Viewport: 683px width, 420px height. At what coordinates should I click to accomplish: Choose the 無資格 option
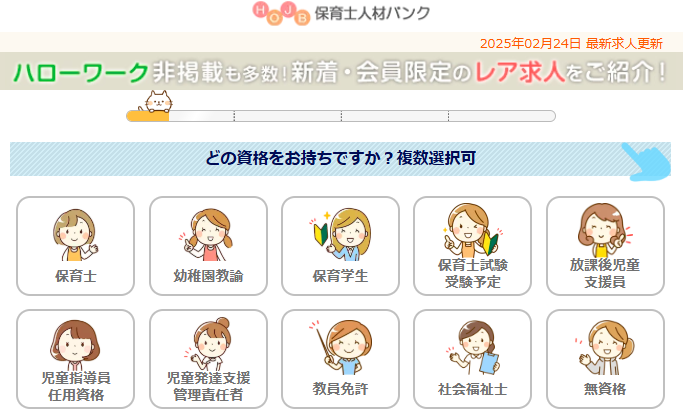pos(604,359)
